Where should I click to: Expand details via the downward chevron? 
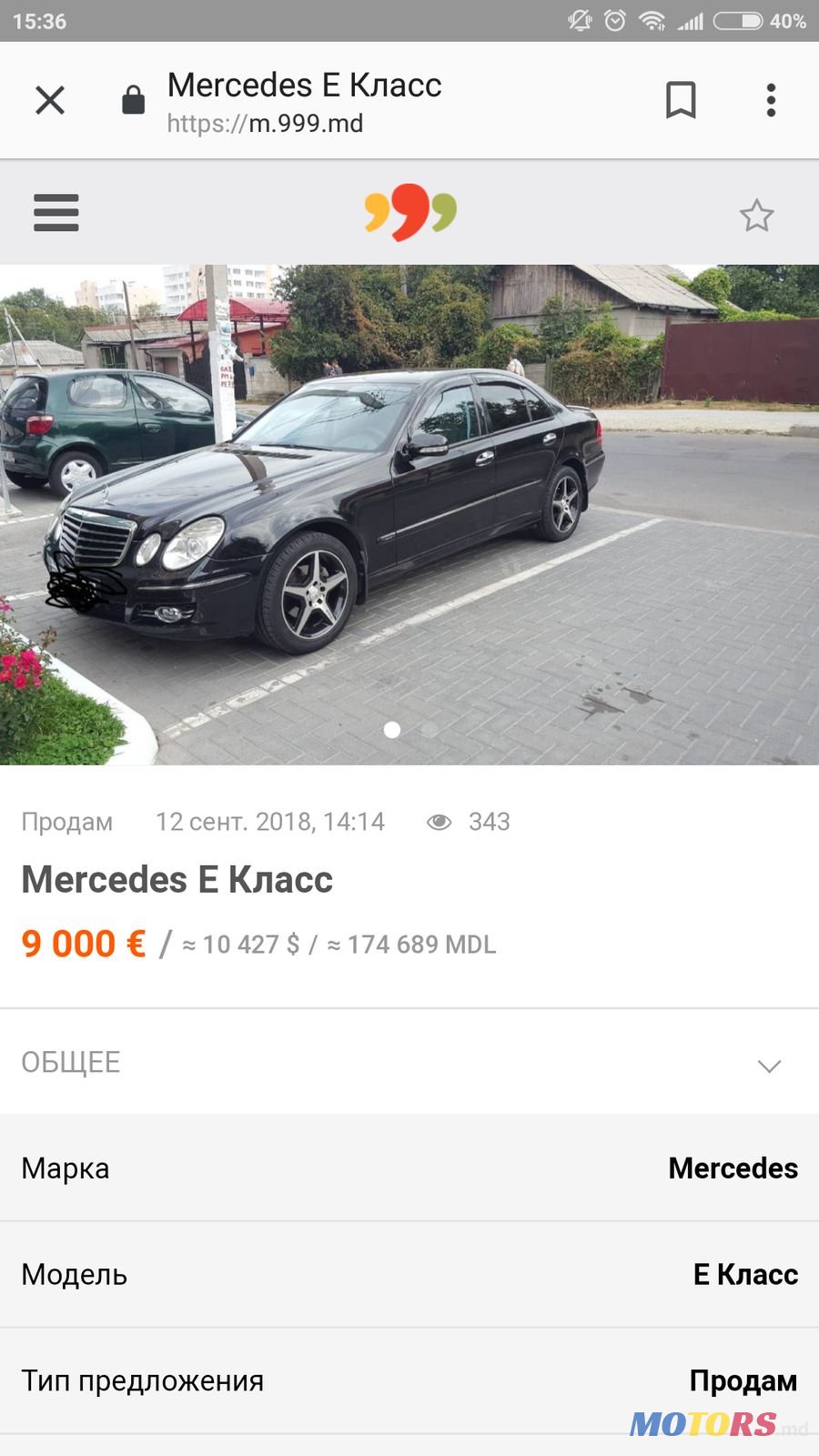(769, 1065)
